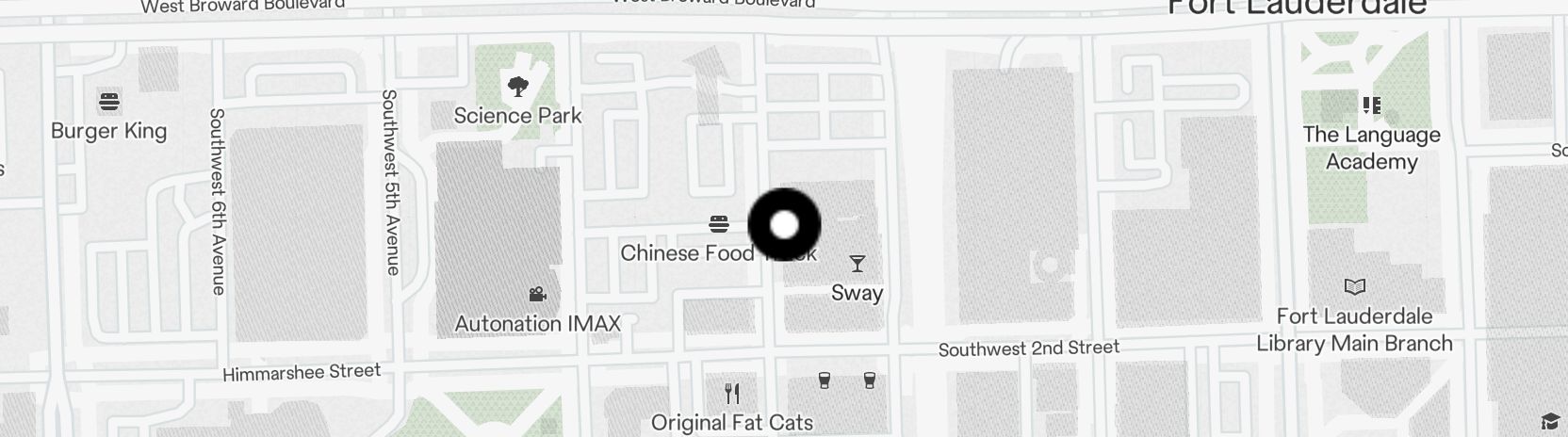Tap the black location pin marker
The width and height of the screenshot is (1568, 437).
pyautogui.click(x=784, y=225)
